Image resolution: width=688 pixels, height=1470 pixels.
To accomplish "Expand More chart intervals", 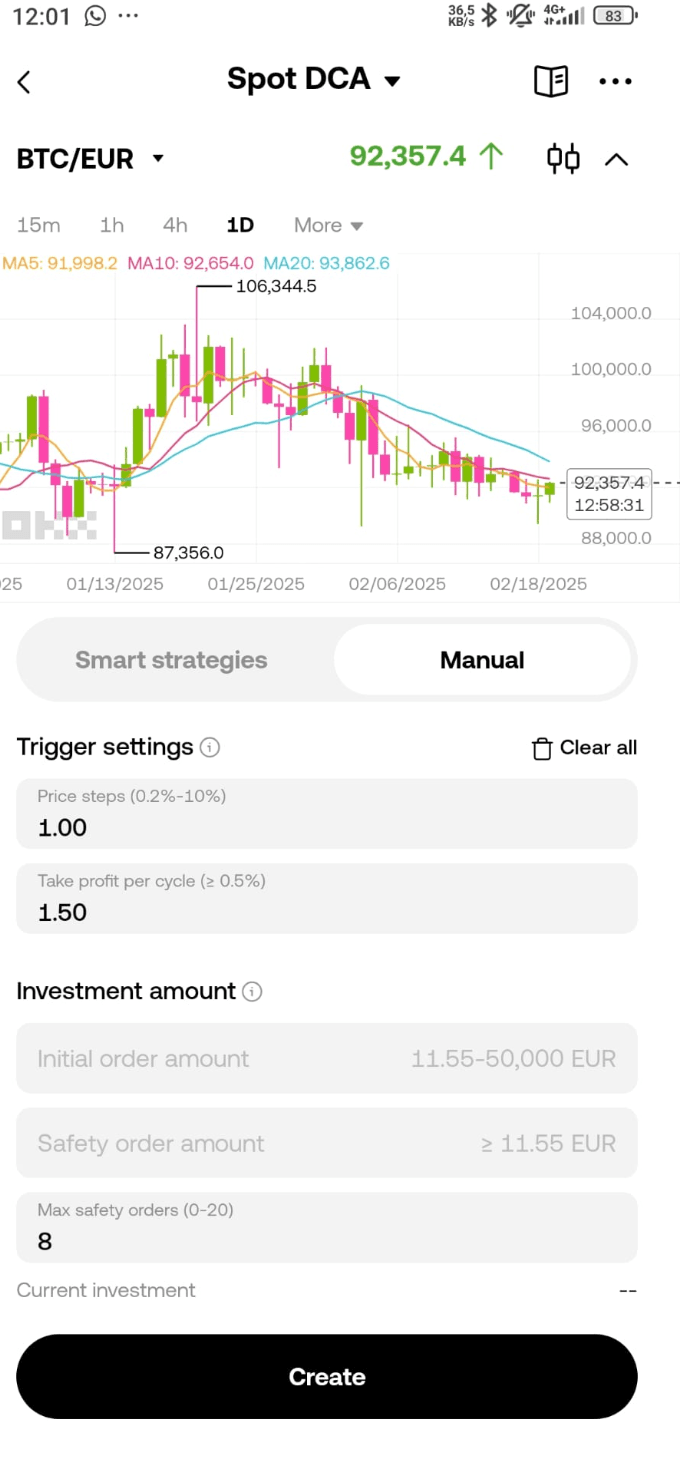I will coord(328,225).
